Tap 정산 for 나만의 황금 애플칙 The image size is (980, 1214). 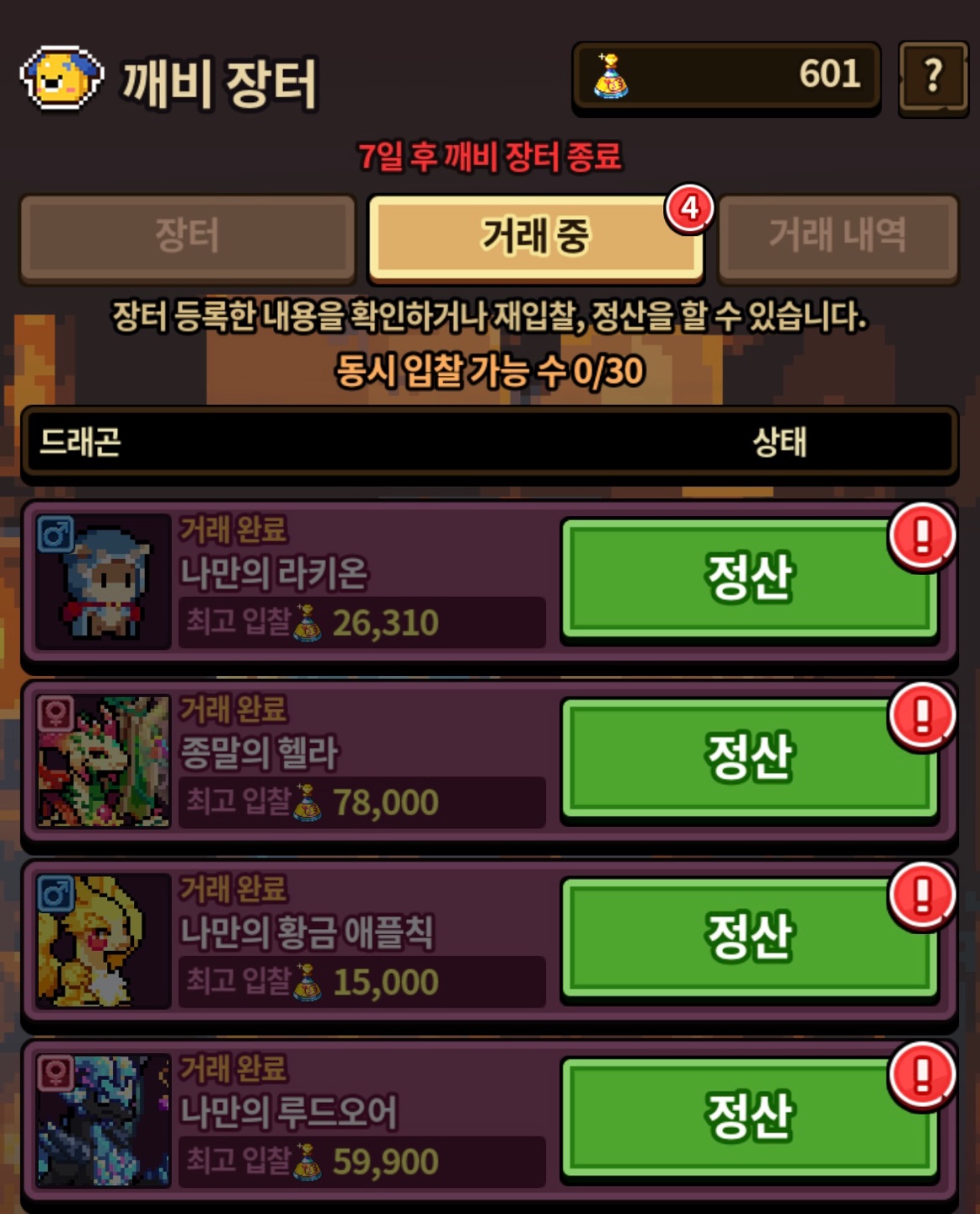[x=749, y=937]
